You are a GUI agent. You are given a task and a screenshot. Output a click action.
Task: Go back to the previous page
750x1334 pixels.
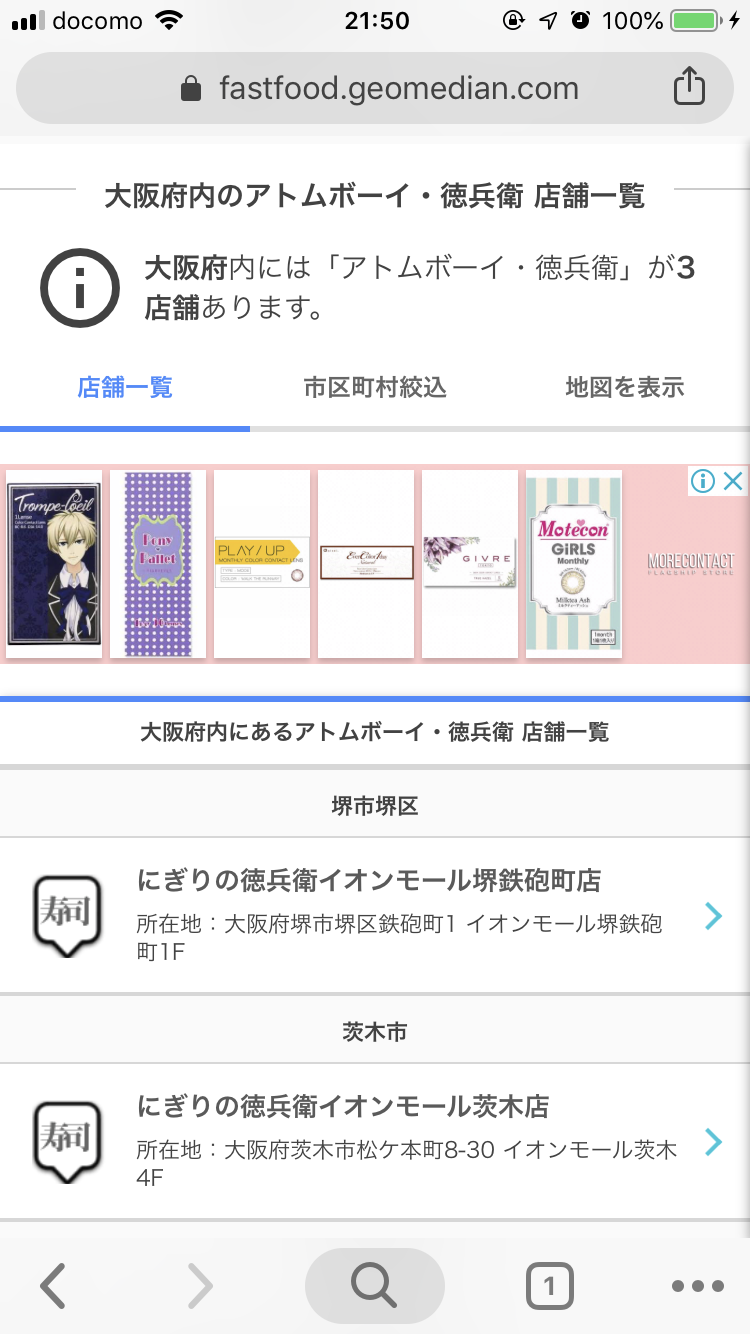tap(53, 1286)
